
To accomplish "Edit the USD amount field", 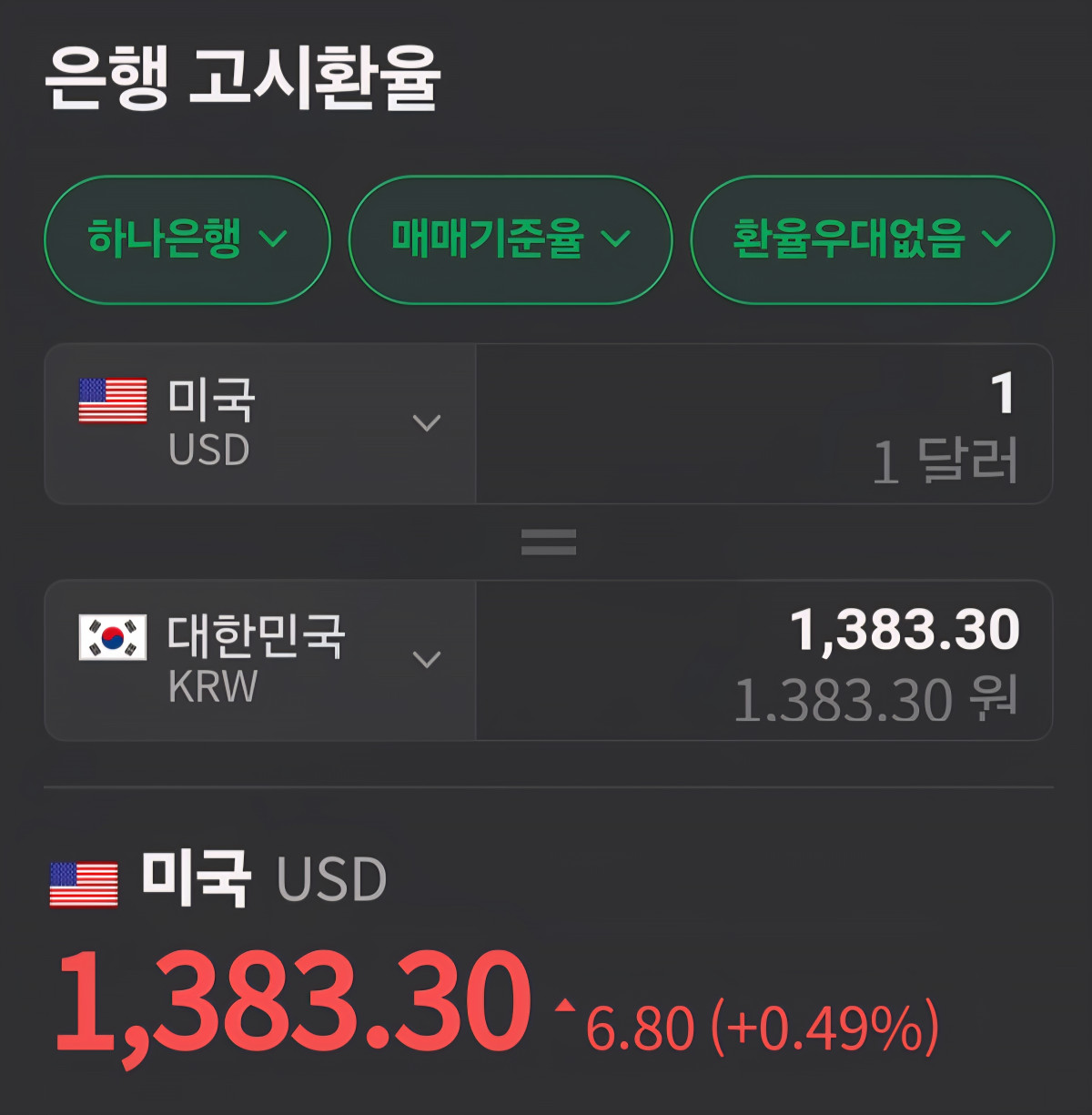I will coord(764,424).
